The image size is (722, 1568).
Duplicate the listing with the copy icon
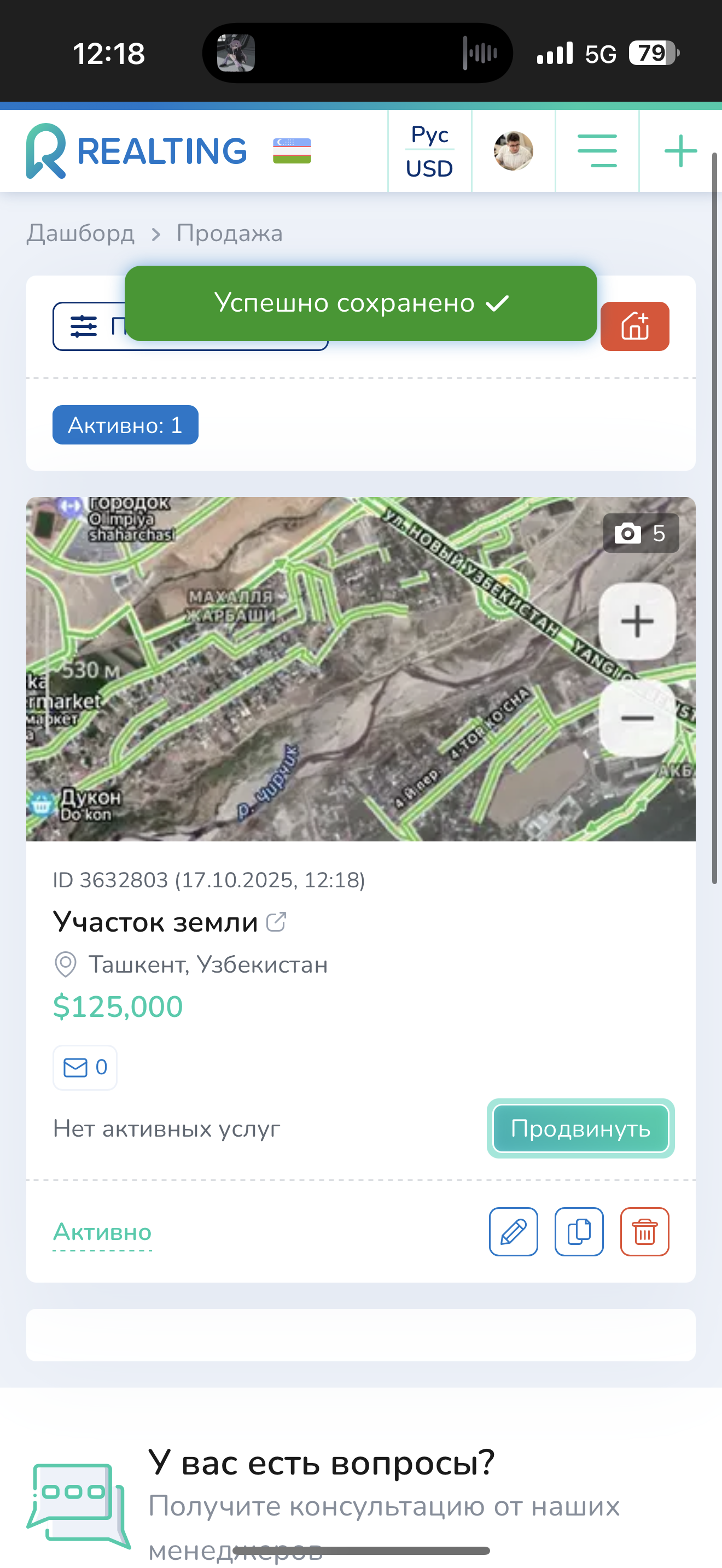point(579,1232)
